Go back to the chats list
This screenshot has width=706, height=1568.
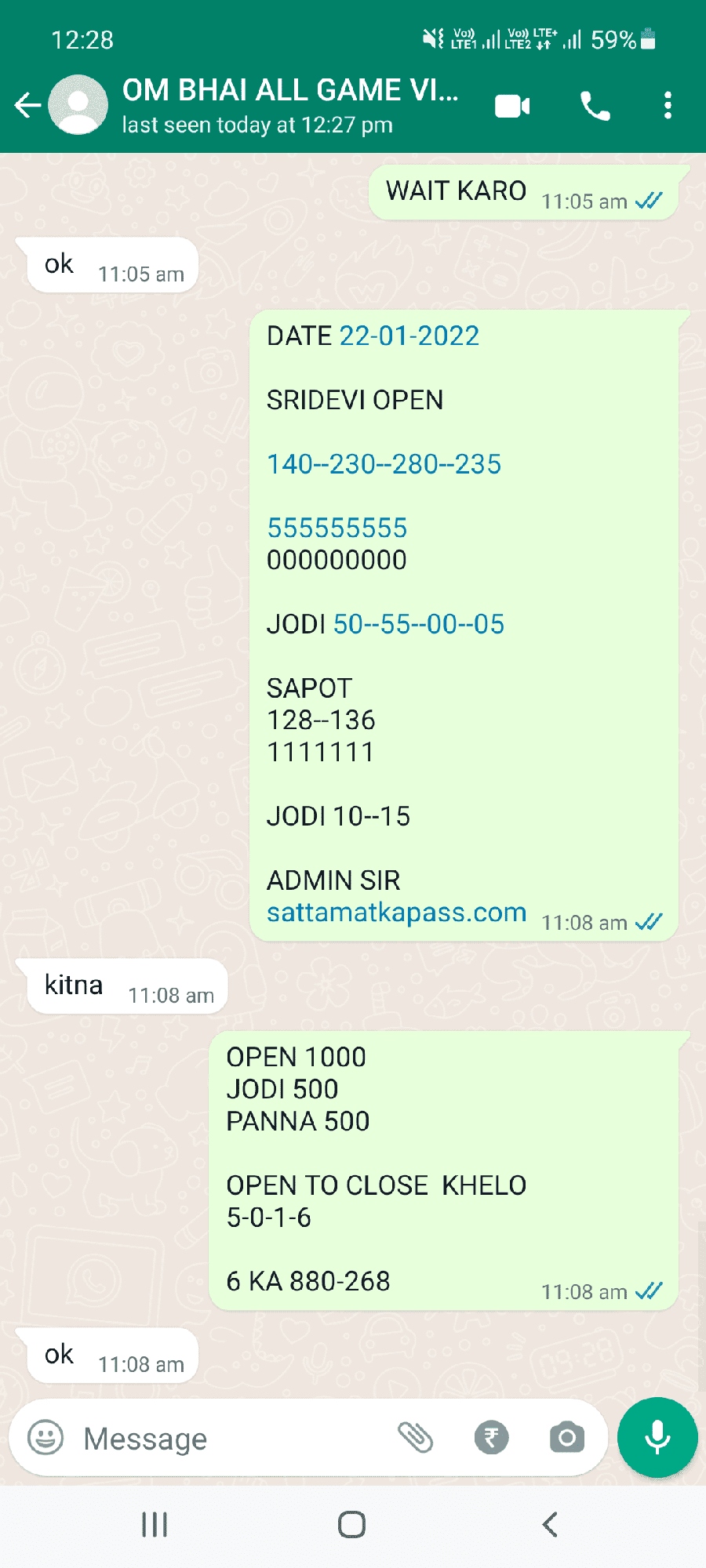pos(27,104)
